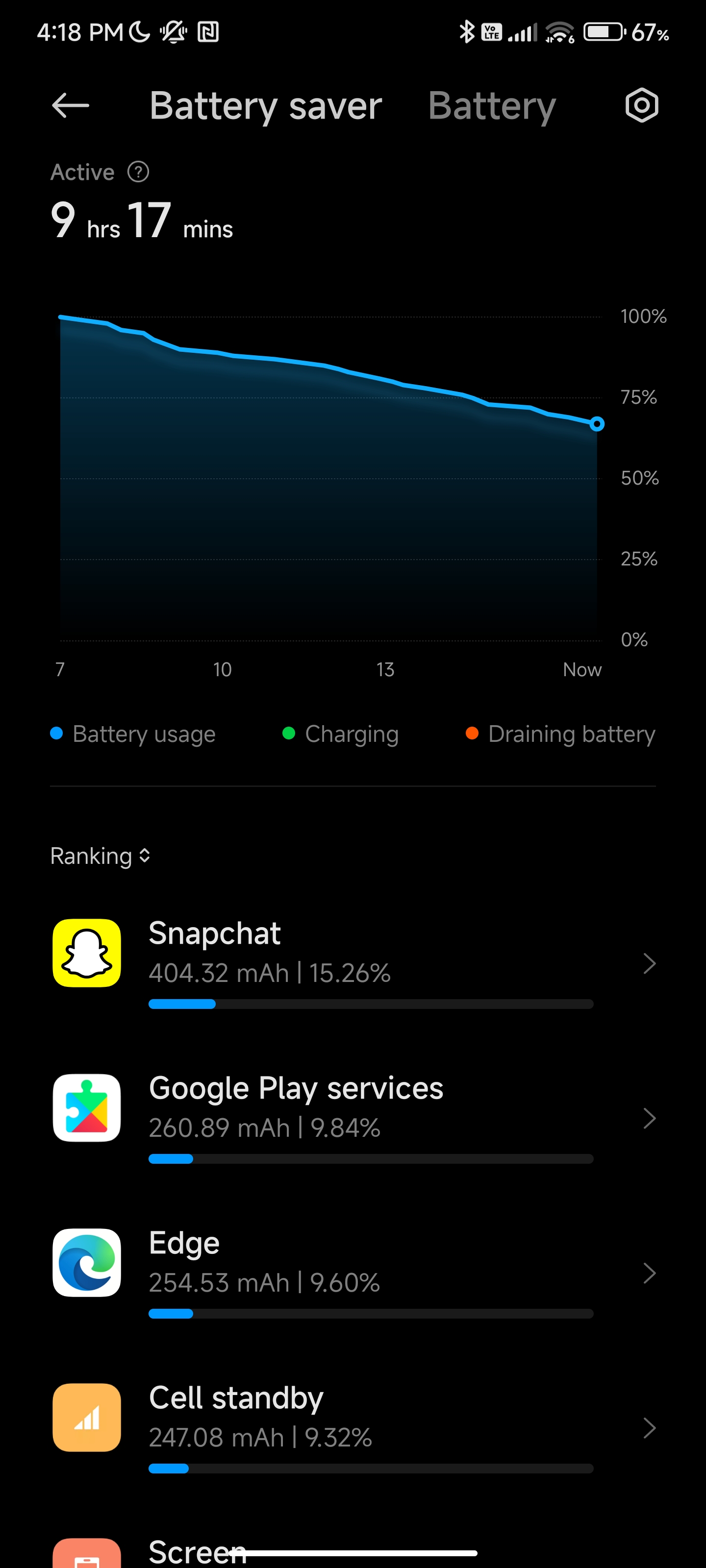Image resolution: width=706 pixels, height=1568 pixels.
Task: Open the Ranking sort dropdown
Action: click(100, 856)
